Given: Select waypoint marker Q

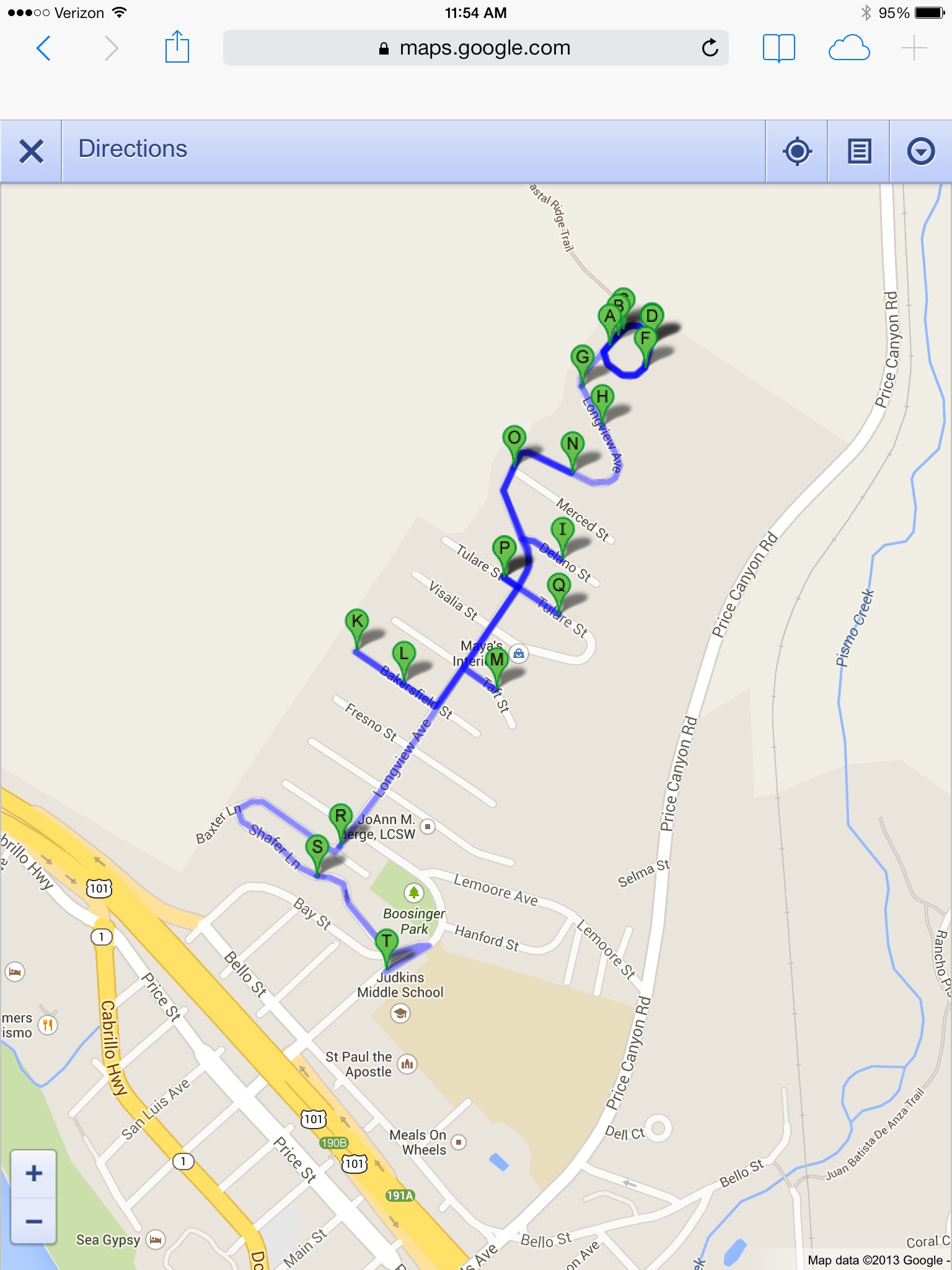Looking at the screenshot, I should click(x=559, y=585).
